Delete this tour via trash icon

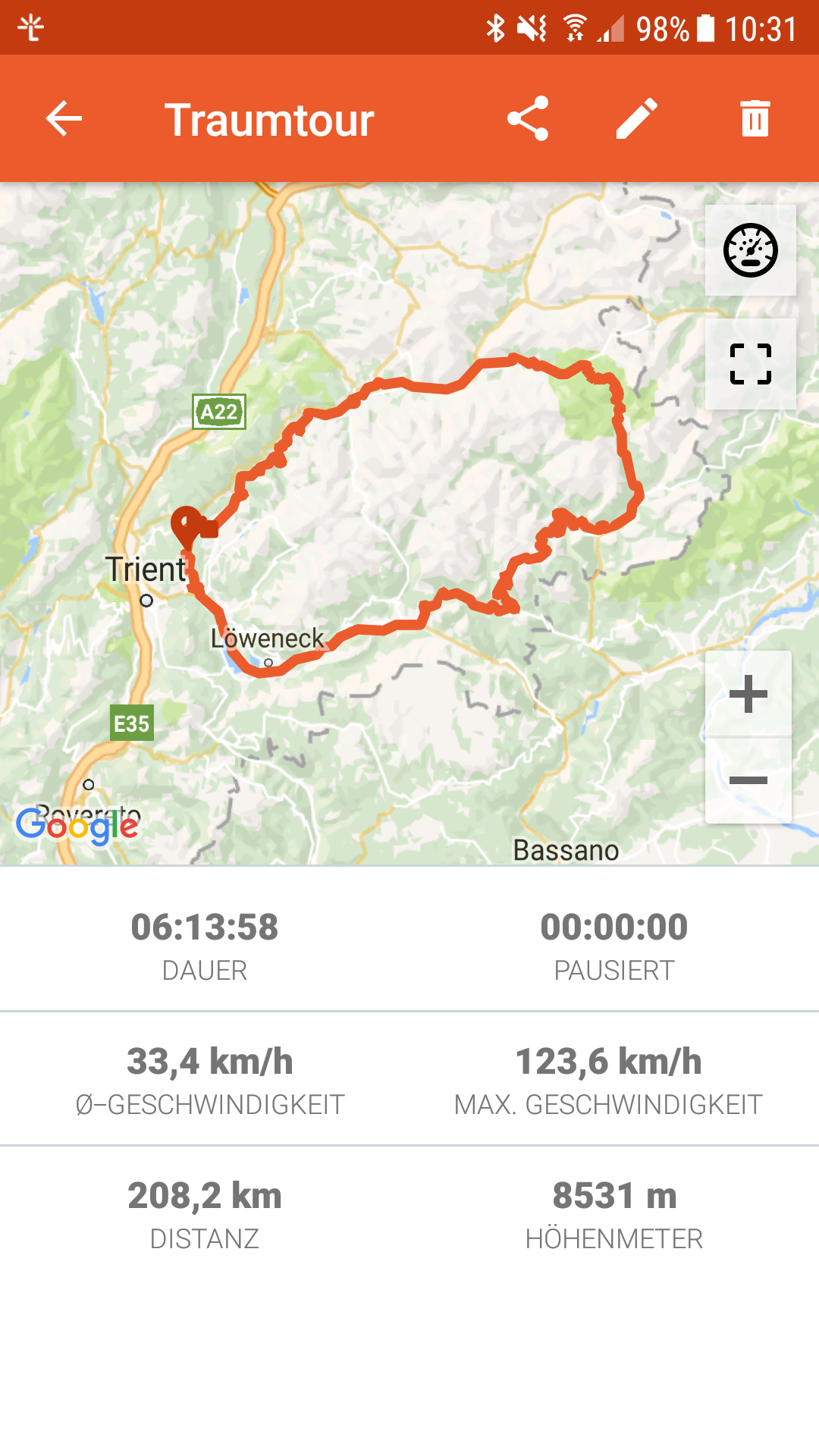pos(755,119)
